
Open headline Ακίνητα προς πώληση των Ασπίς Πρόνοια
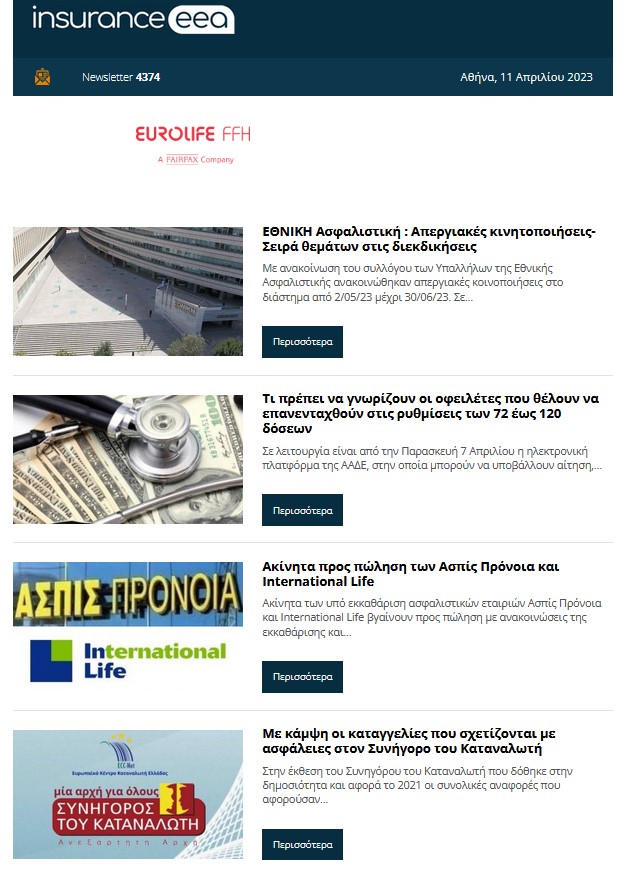coord(410,573)
